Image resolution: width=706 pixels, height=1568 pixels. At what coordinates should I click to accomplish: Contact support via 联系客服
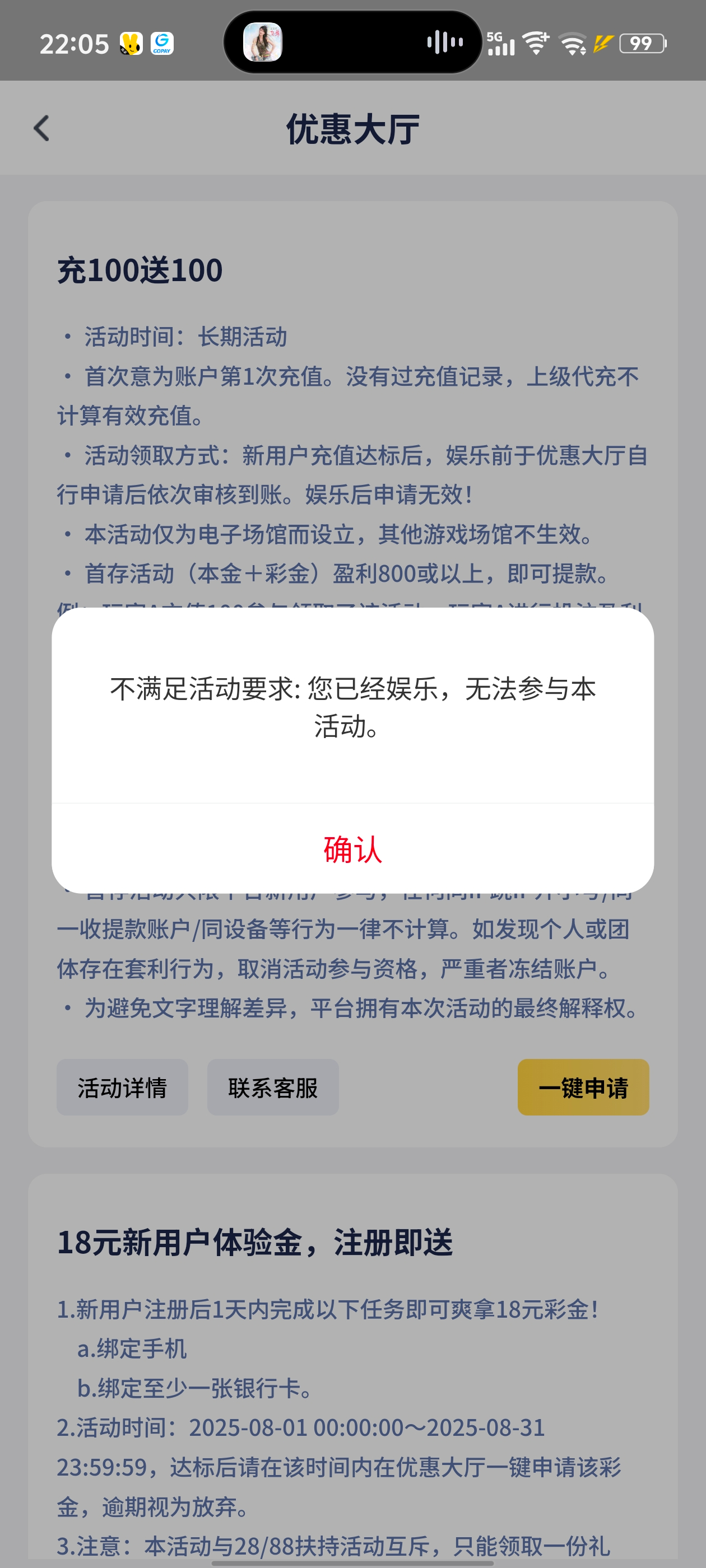pos(273,1087)
